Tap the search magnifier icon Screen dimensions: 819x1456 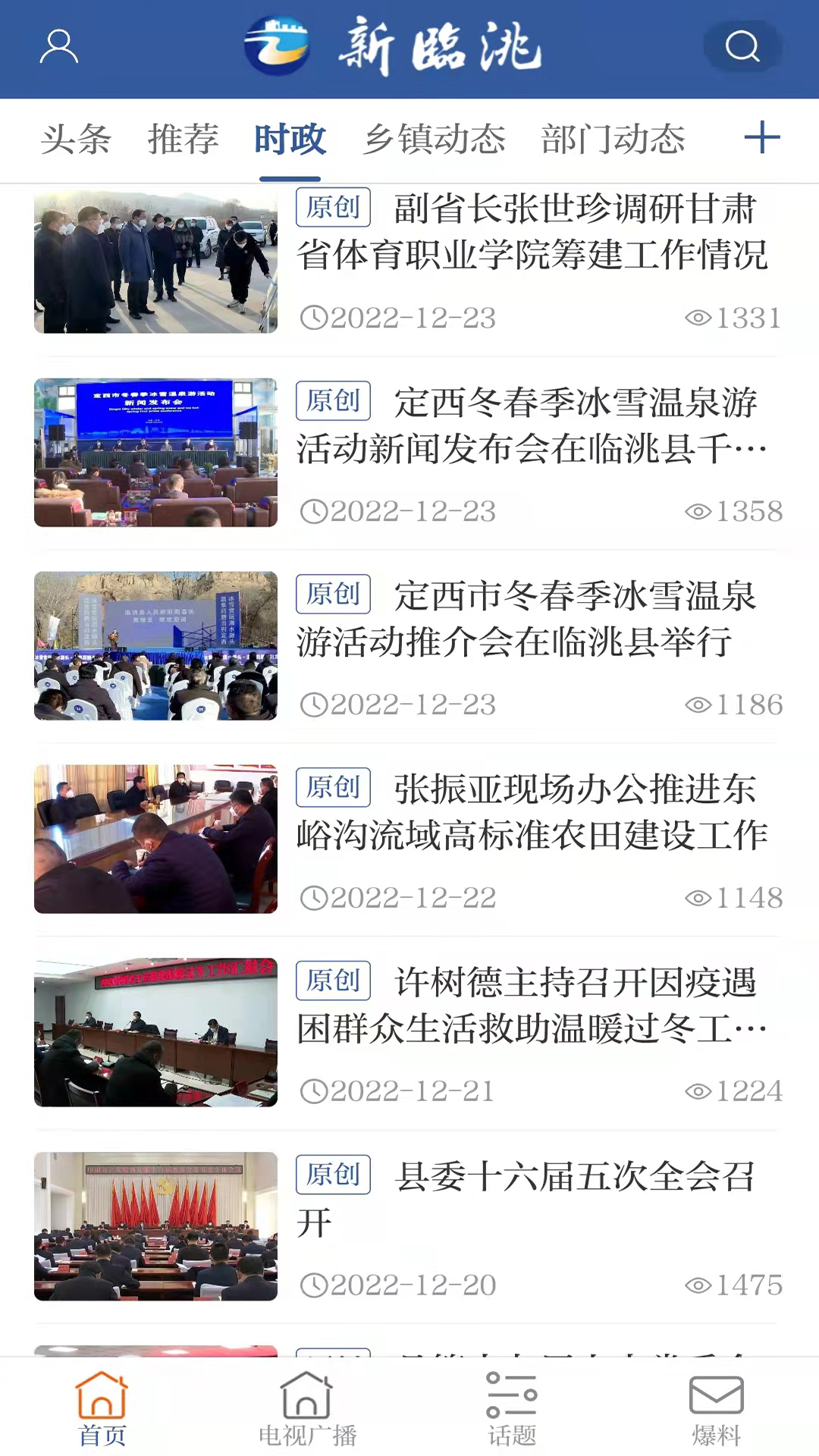pyautogui.click(x=742, y=47)
